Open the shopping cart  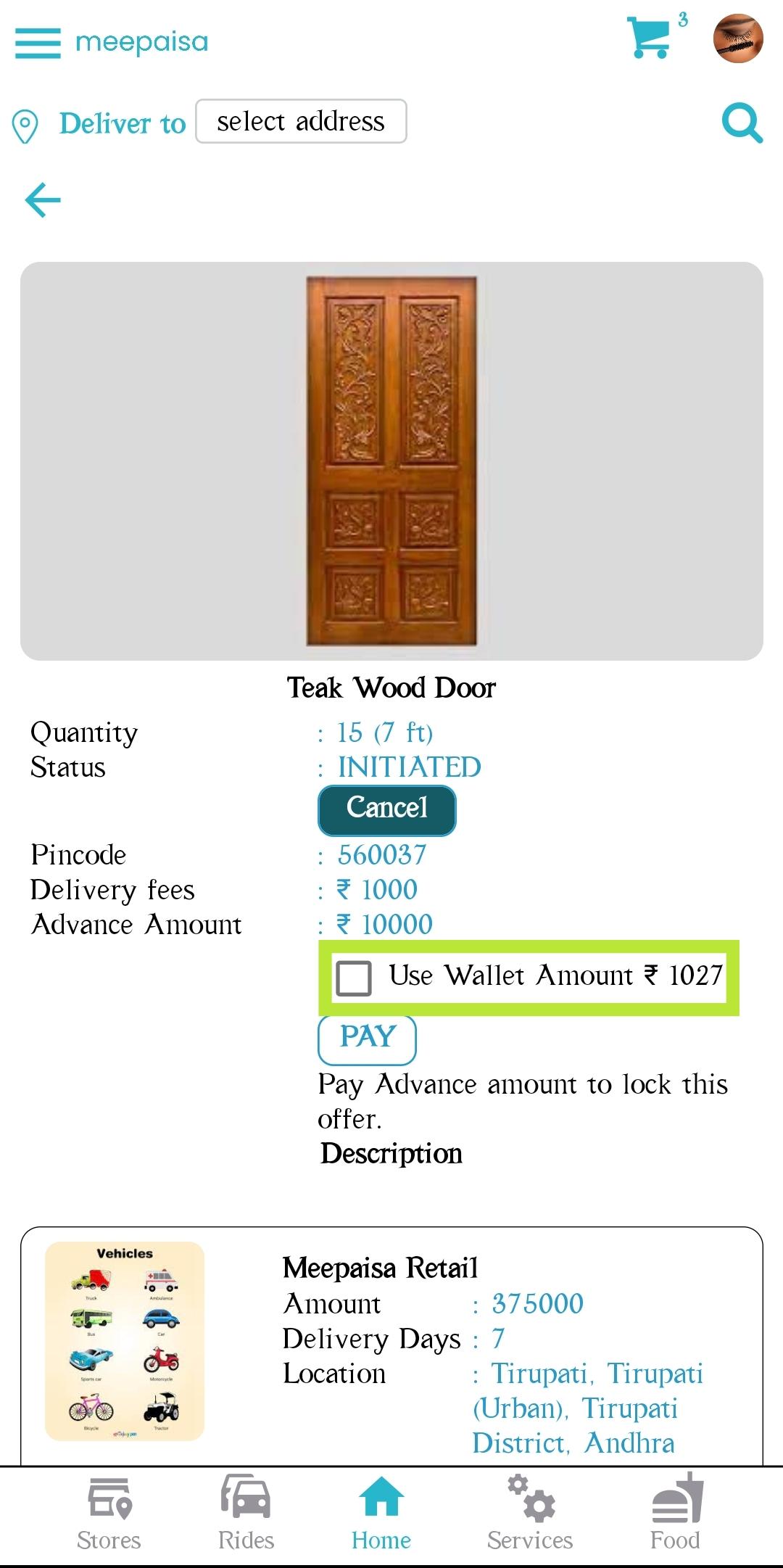tap(650, 37)
